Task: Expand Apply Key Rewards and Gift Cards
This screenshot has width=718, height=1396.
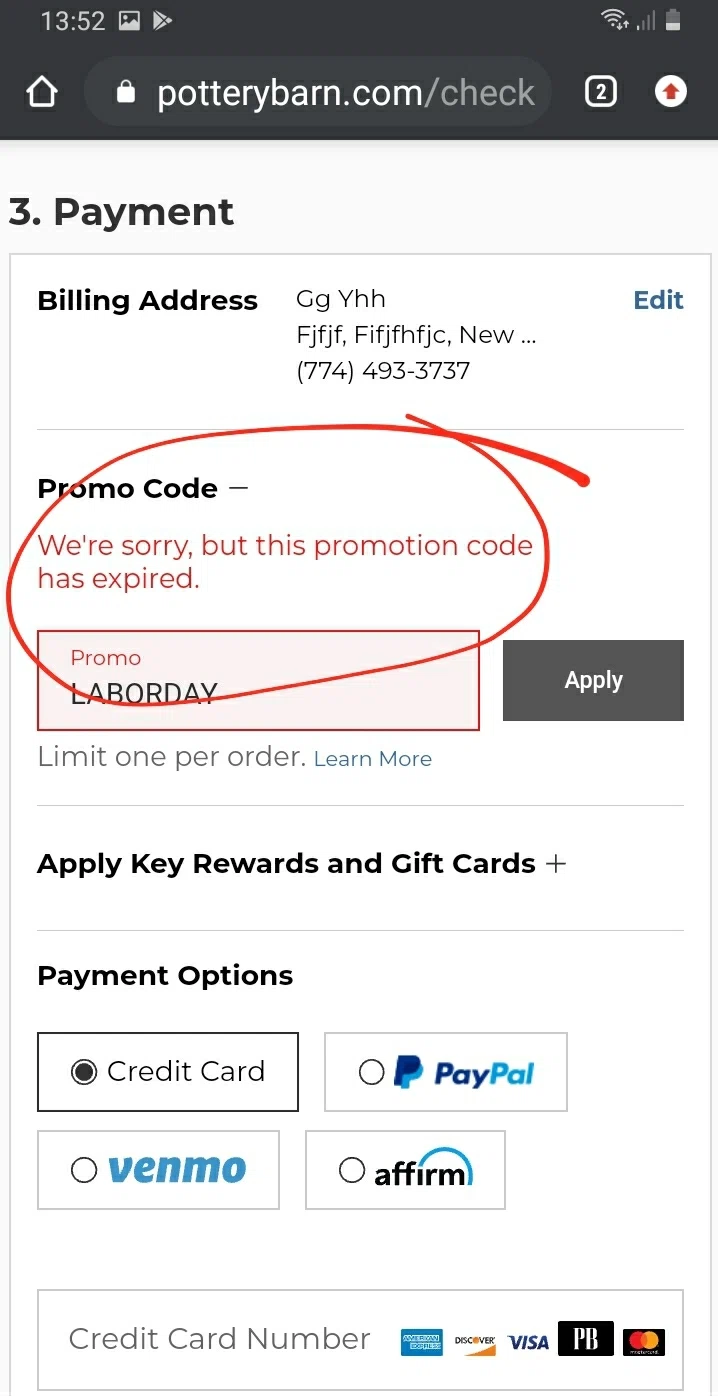Action: tap(557, 864)
